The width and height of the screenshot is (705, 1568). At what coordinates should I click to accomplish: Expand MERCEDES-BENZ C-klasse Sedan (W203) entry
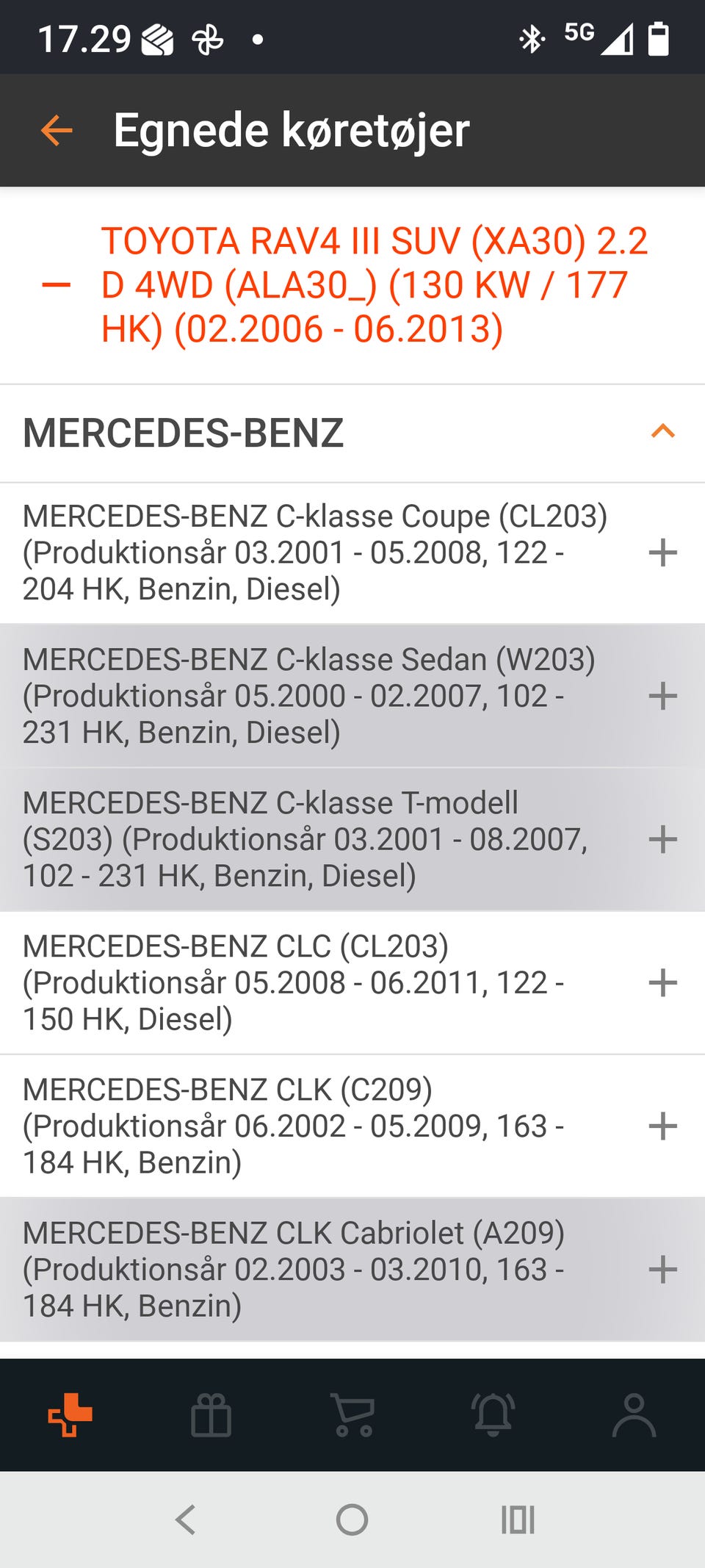pyautogui.click(x=663, y=694)
